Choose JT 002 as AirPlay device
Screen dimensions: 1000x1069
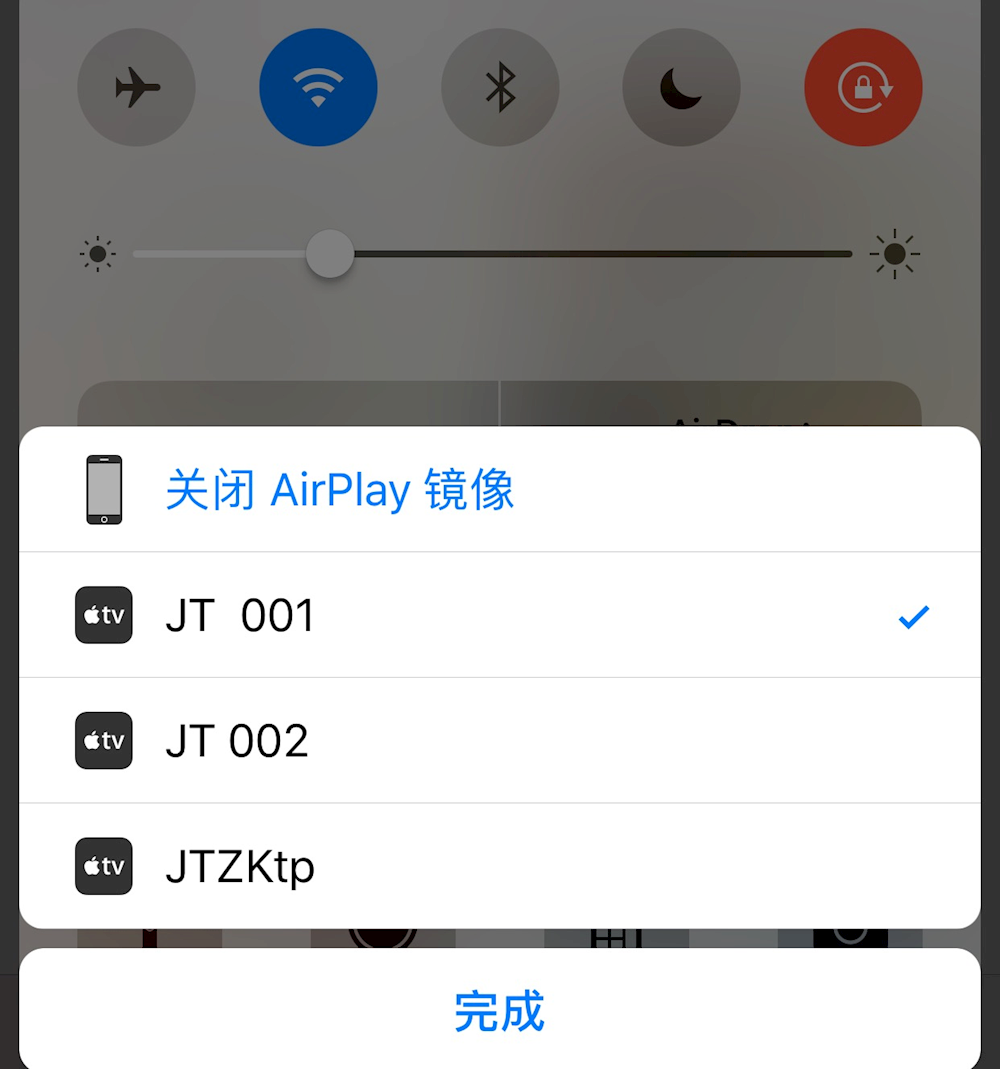tap(237, 741)
